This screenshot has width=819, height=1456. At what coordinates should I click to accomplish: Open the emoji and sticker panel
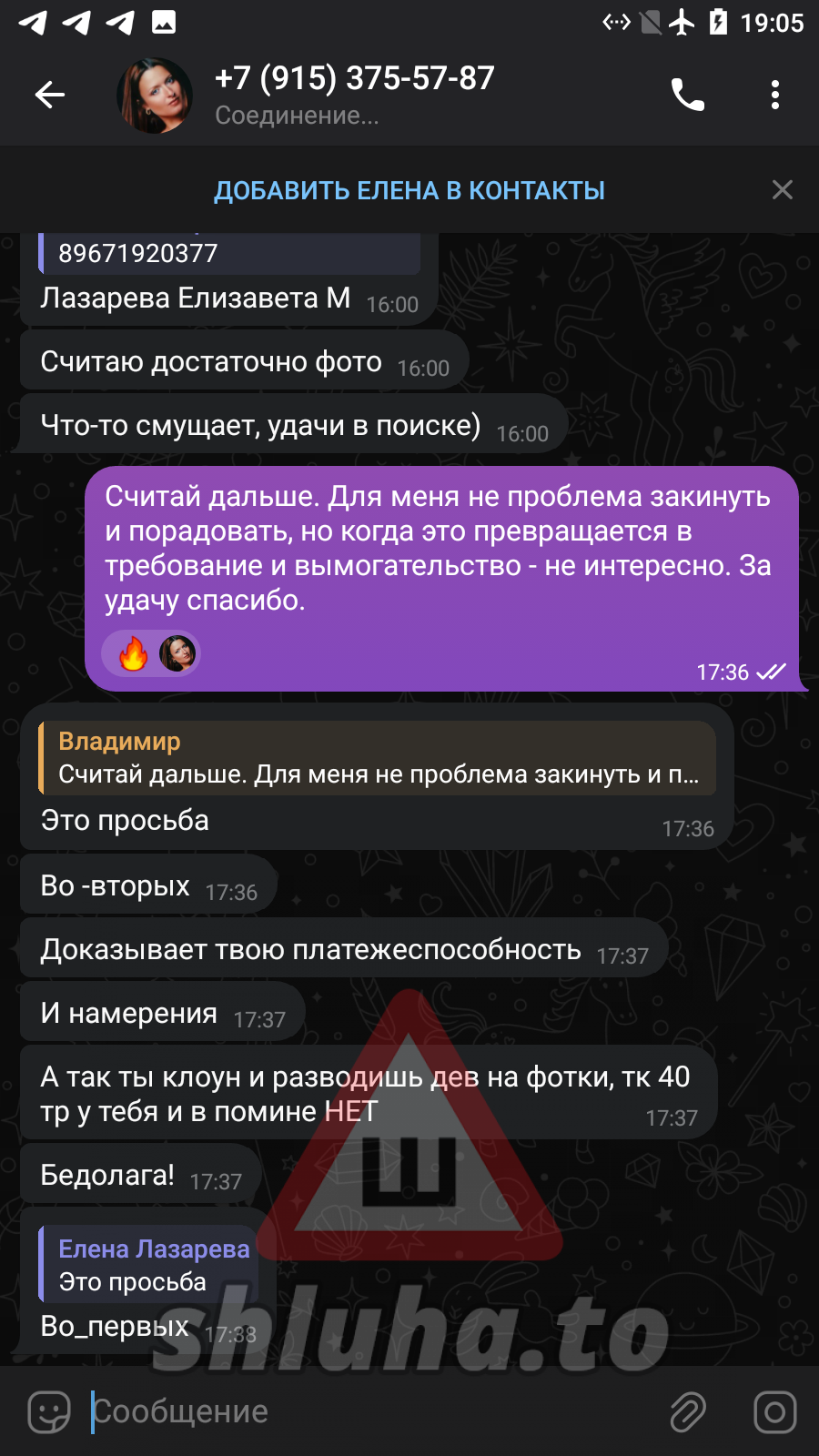coord(49,1411)
